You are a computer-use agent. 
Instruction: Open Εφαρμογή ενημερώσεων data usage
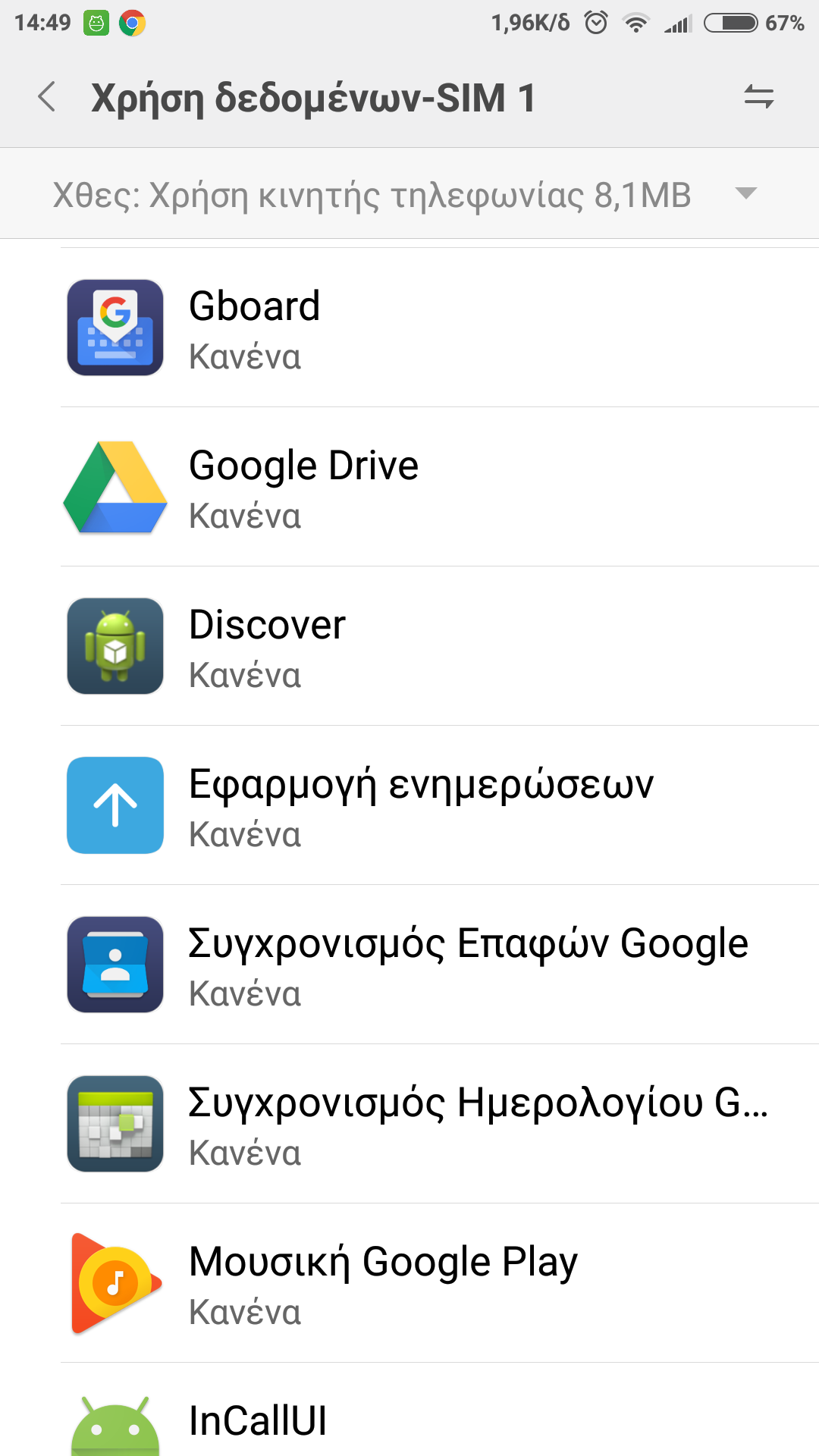(x=409, y=805)
